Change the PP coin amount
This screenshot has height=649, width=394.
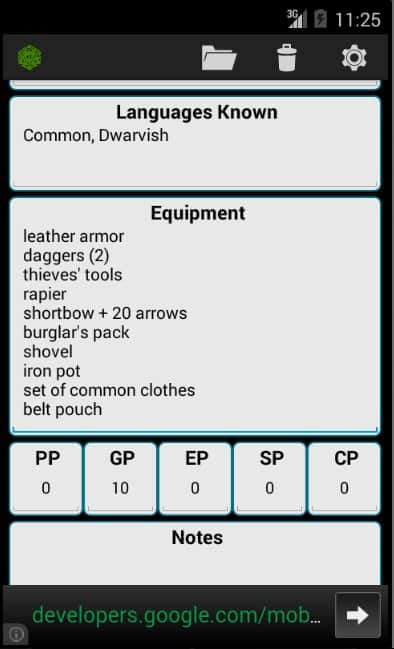46,478
